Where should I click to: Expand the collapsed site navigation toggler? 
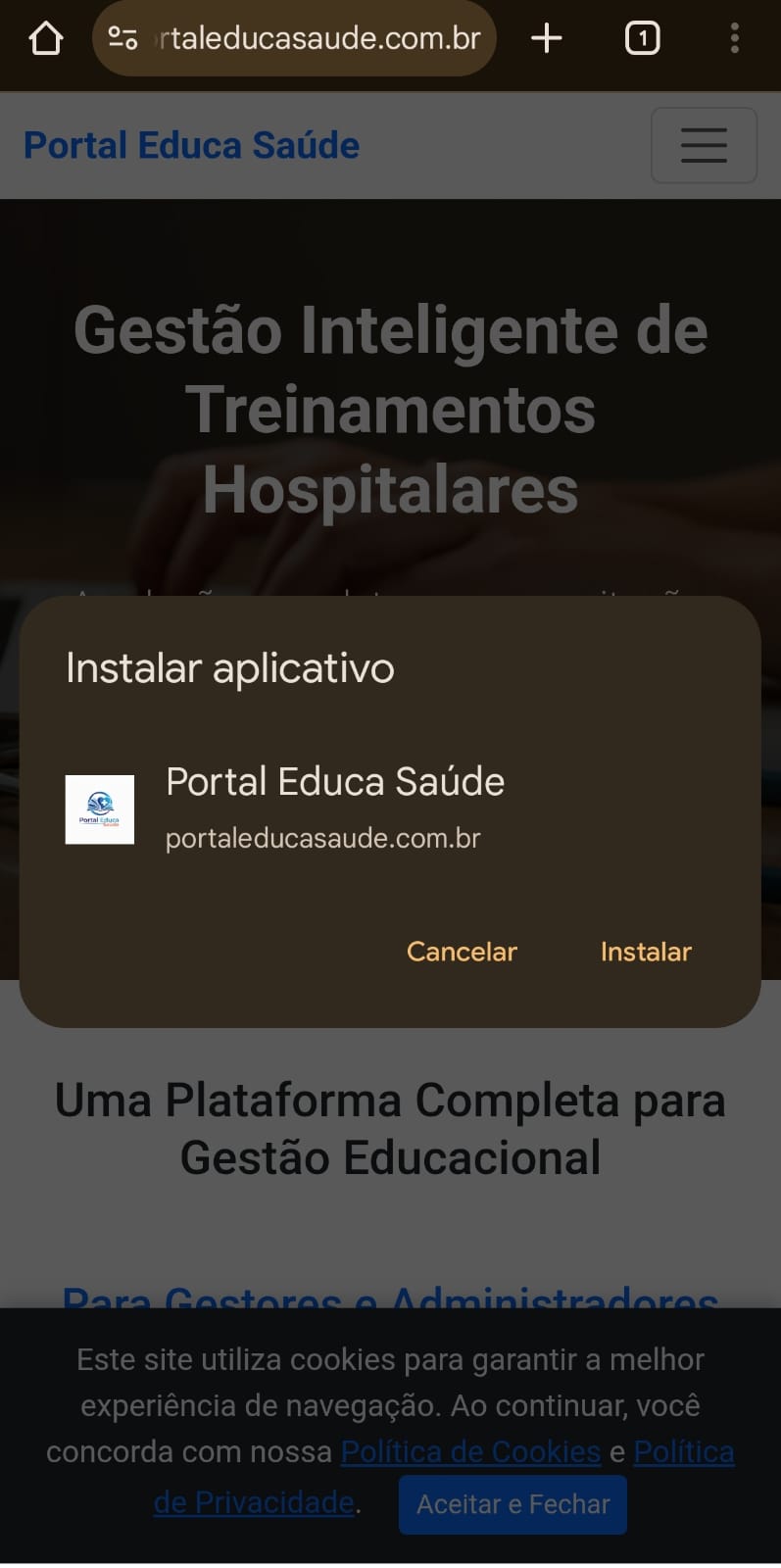[x=704, y=145]
